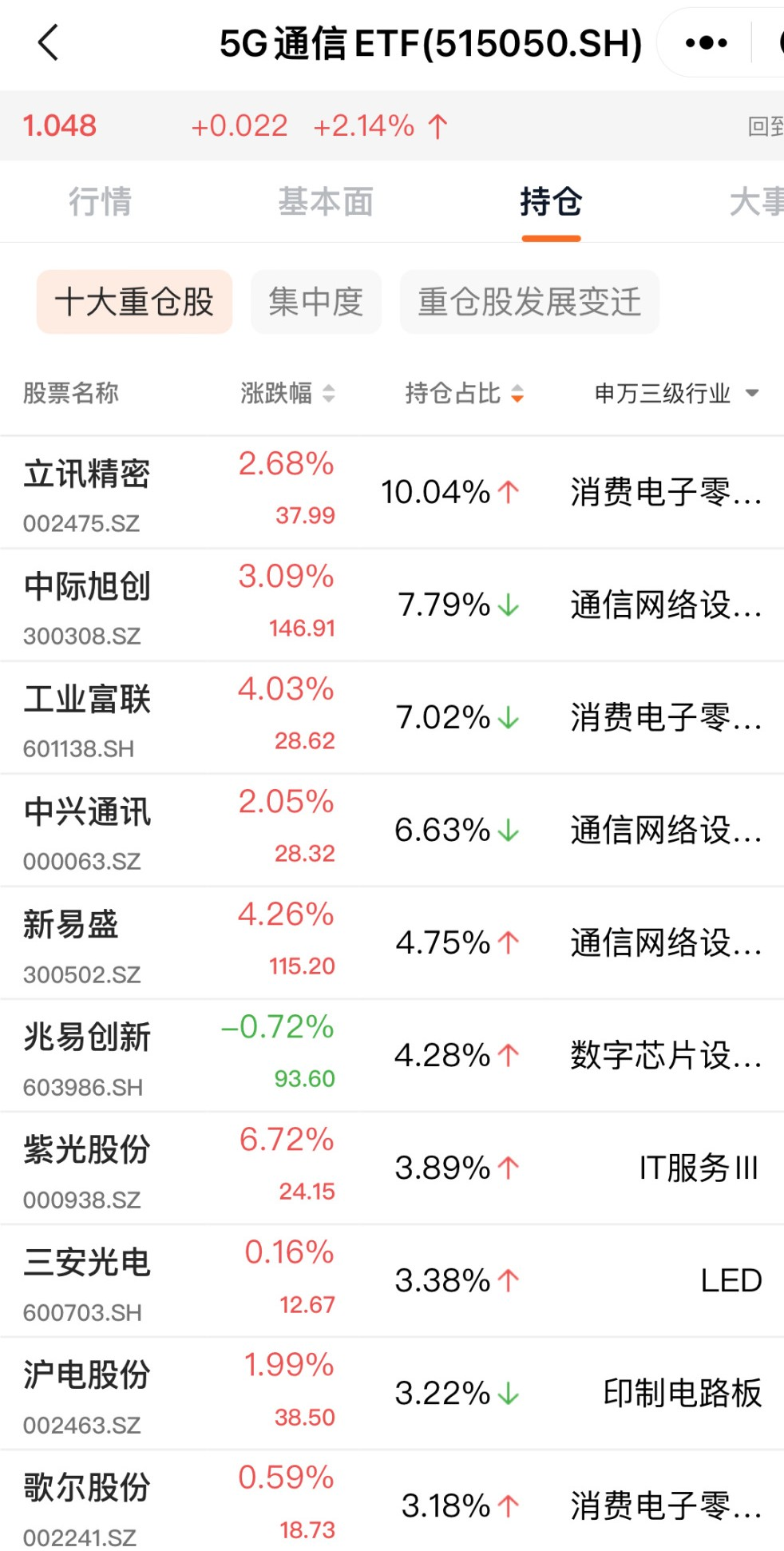View 重仓股发展变迁 section
Image resolution: width=784 pixels, height=1551 pixels.
pyautogui.click(x=529, y=302)
